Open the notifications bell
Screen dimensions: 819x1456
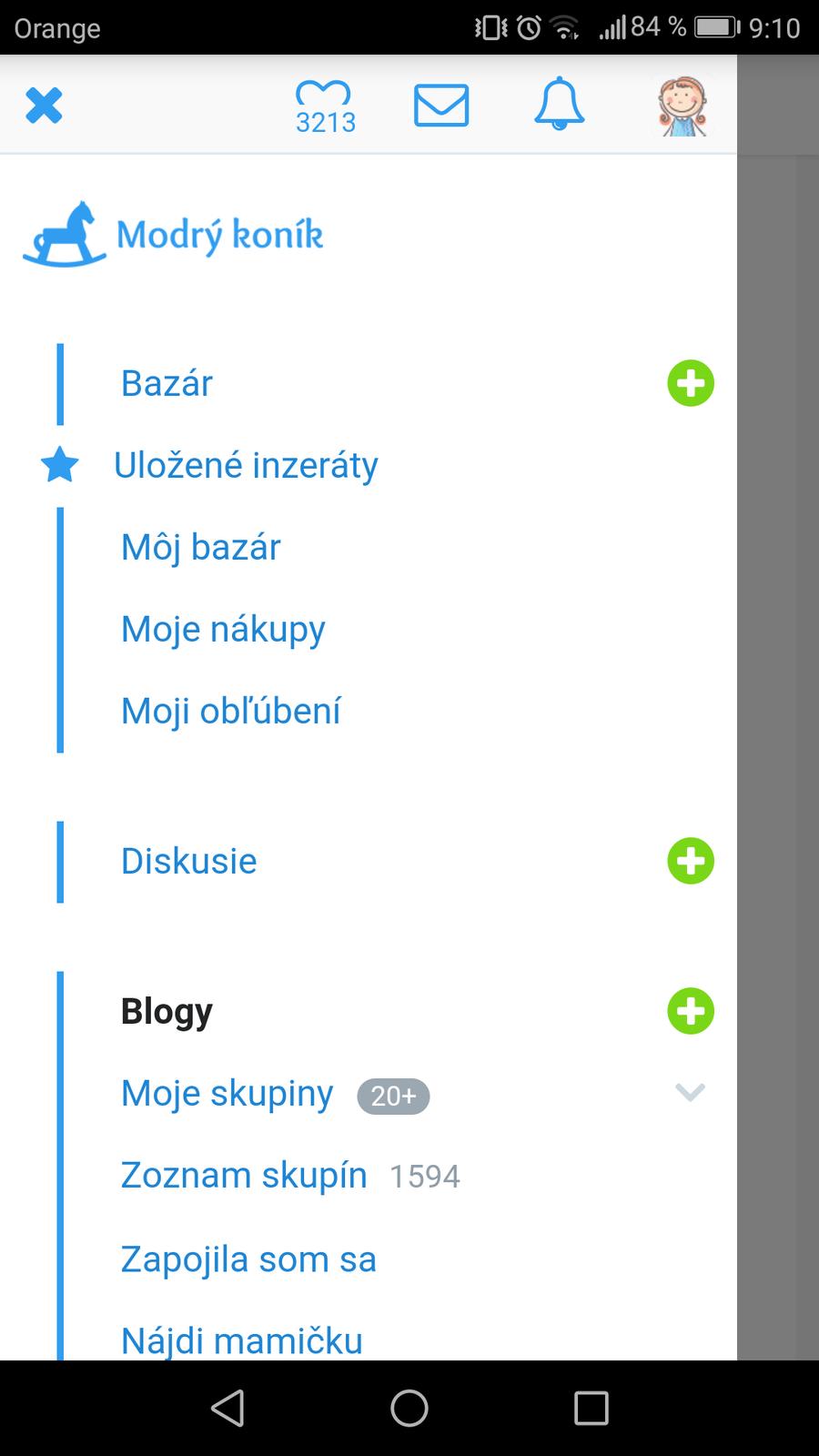559,104
